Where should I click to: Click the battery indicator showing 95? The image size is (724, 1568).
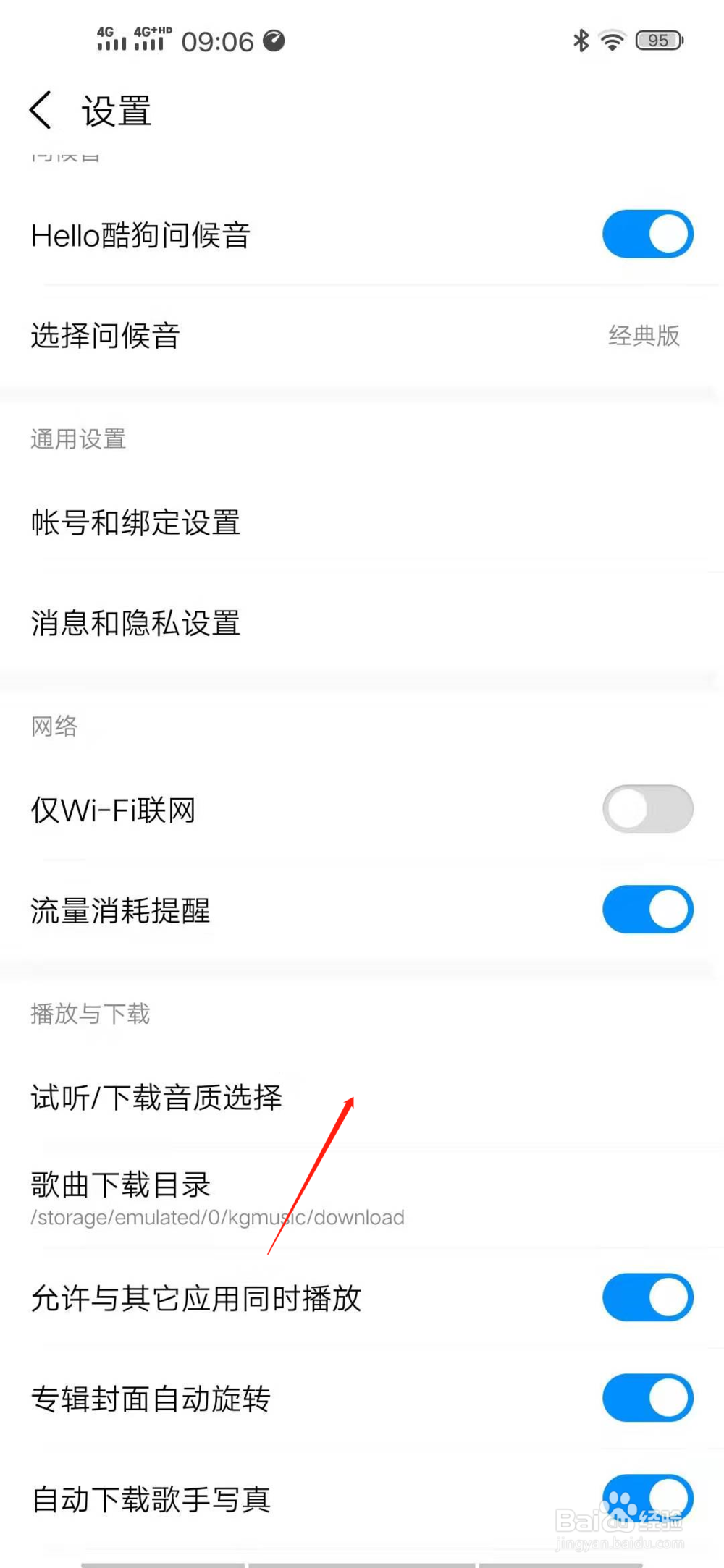click(x=656, y=41)
